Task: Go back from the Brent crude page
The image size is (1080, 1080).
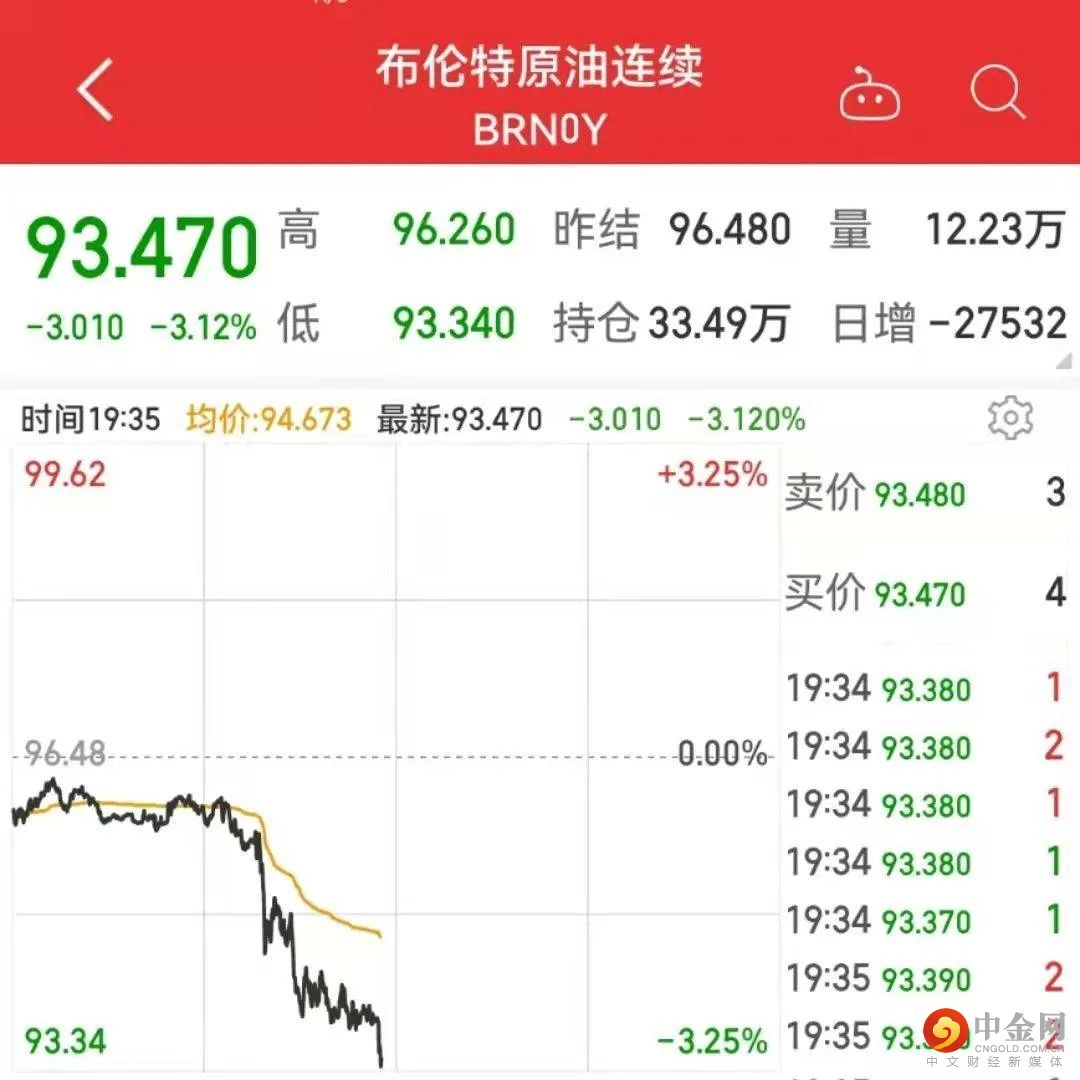Action: pos(95,90)
